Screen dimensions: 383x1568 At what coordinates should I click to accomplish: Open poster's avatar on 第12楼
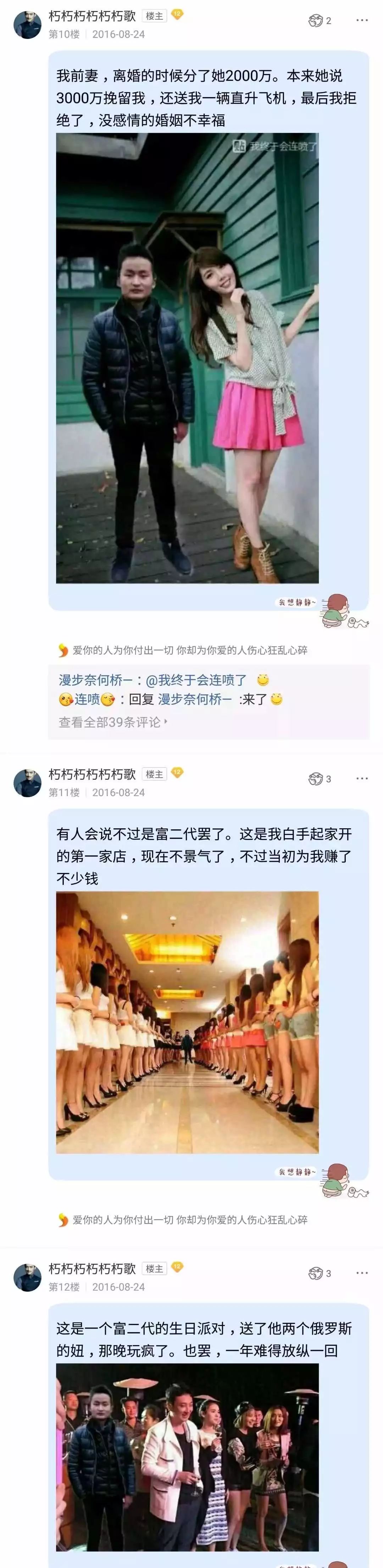tap(27, 1277)
